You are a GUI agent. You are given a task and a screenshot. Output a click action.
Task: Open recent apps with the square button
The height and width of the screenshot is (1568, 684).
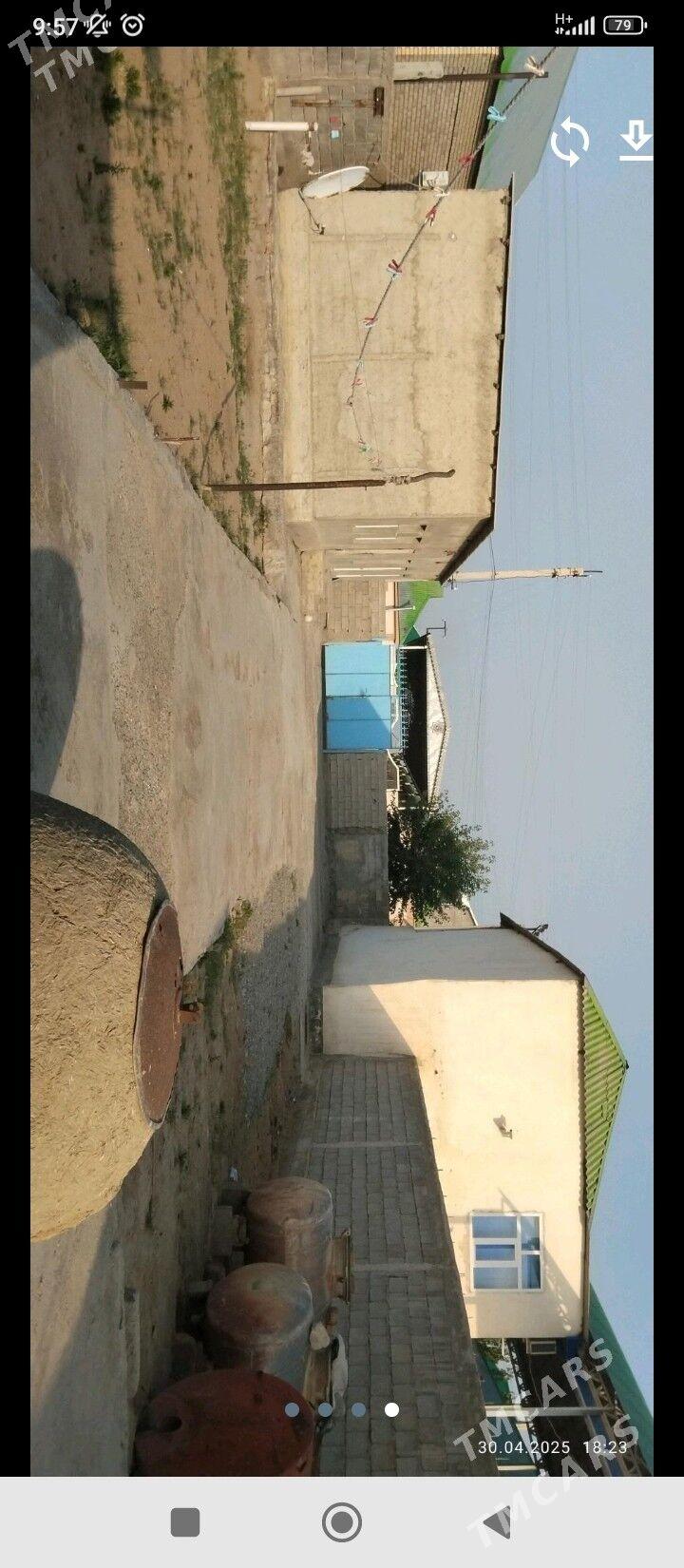coord(185,1522)
